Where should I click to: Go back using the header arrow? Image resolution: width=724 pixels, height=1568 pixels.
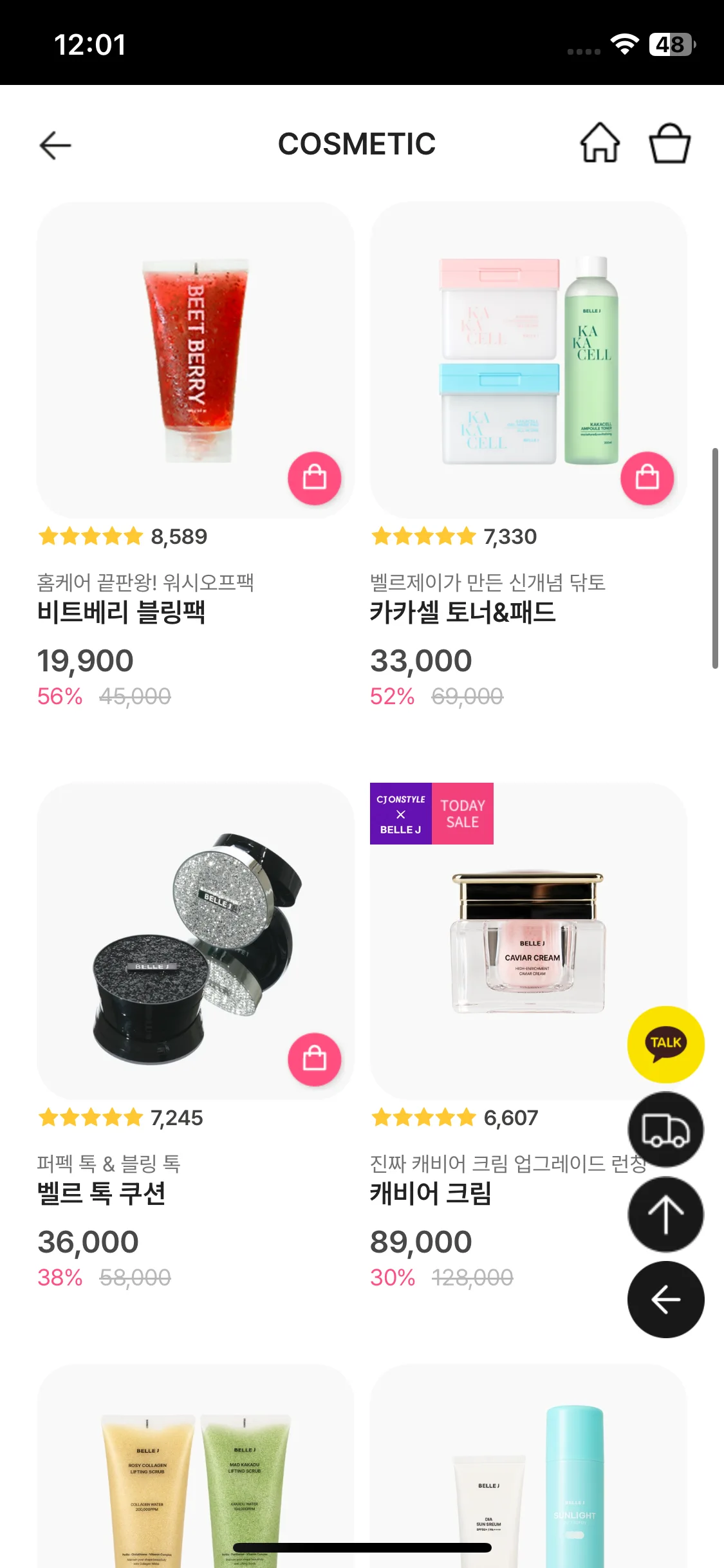[55, 145]
